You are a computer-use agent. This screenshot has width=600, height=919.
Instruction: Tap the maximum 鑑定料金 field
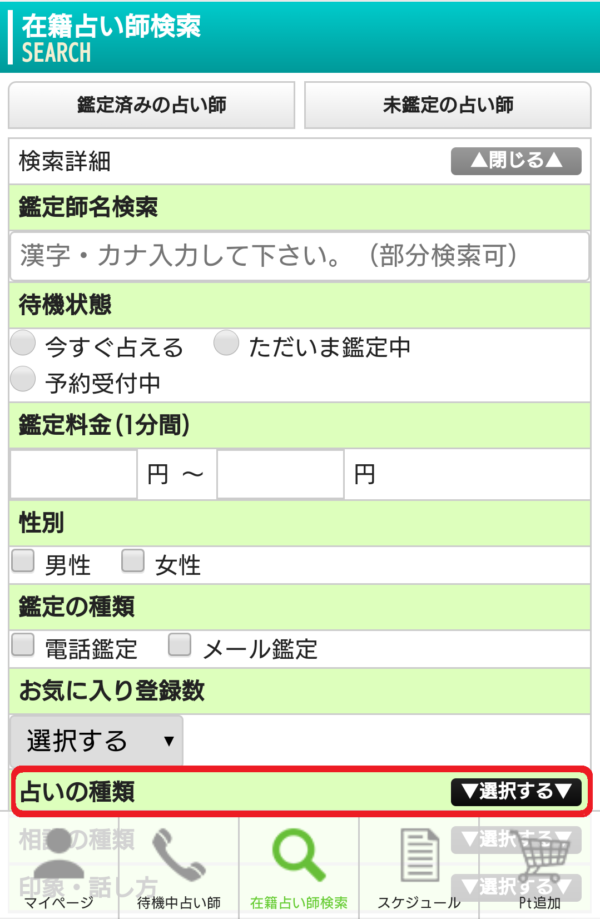(x=280, y=474)
